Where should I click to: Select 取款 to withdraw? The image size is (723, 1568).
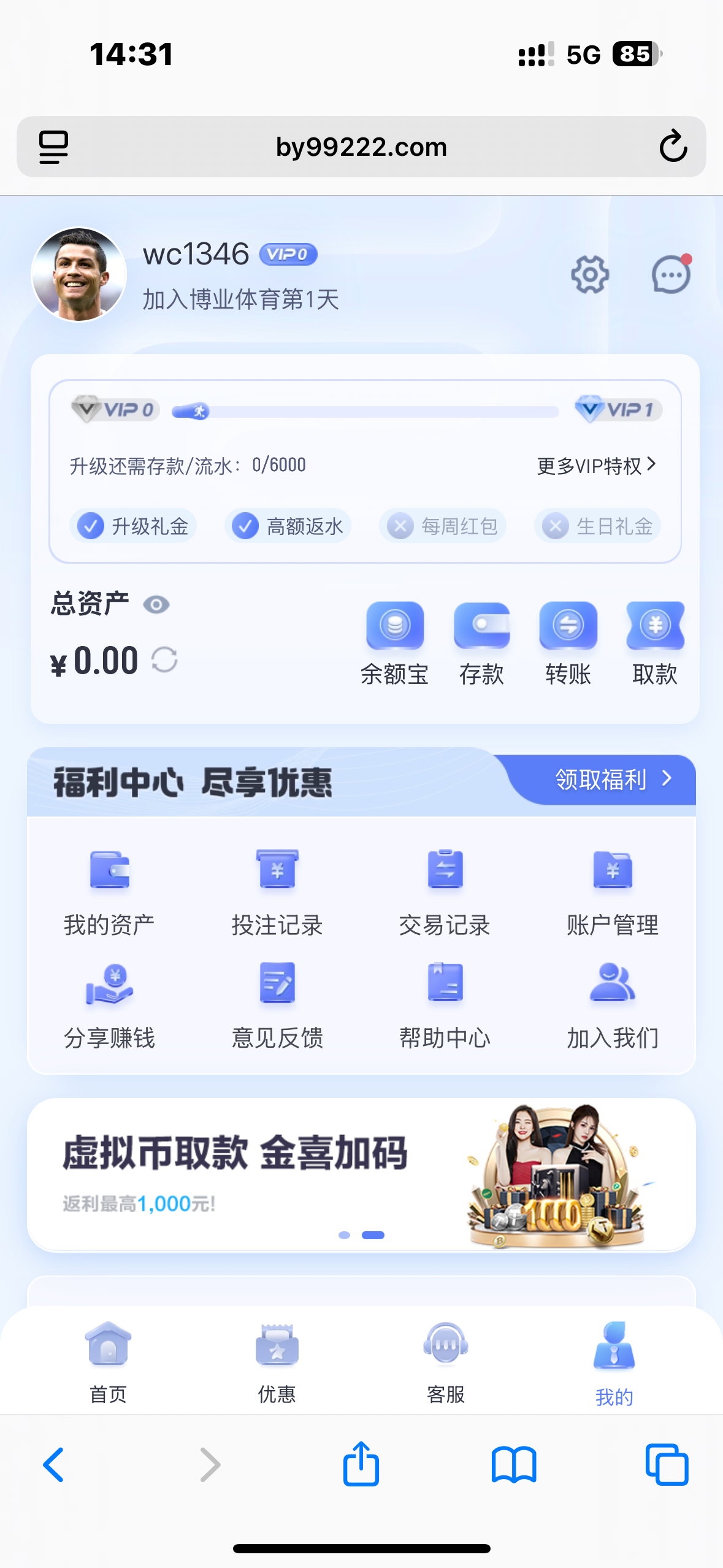click(x=655, y=642)
